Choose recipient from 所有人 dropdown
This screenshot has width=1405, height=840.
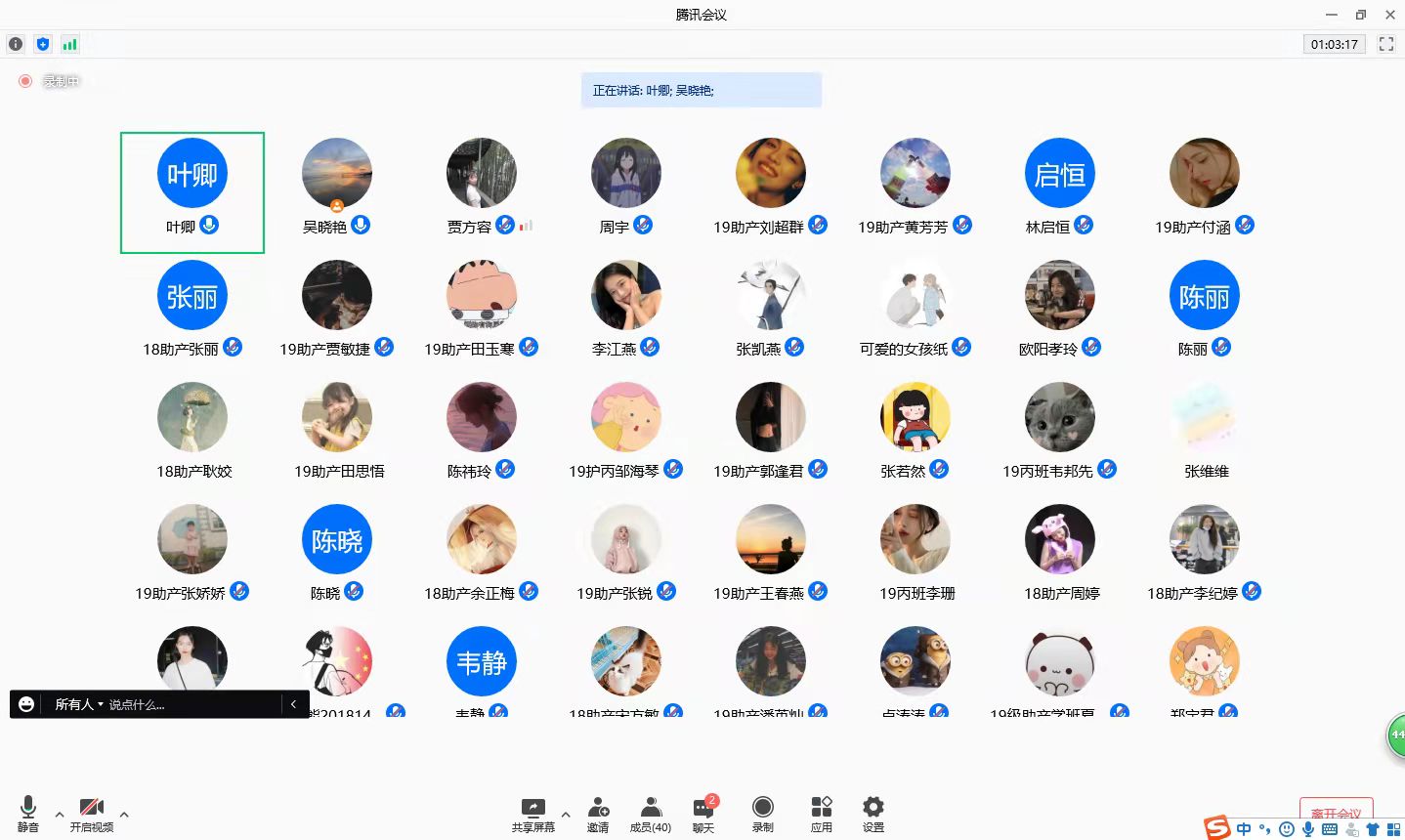click(79, 704)
